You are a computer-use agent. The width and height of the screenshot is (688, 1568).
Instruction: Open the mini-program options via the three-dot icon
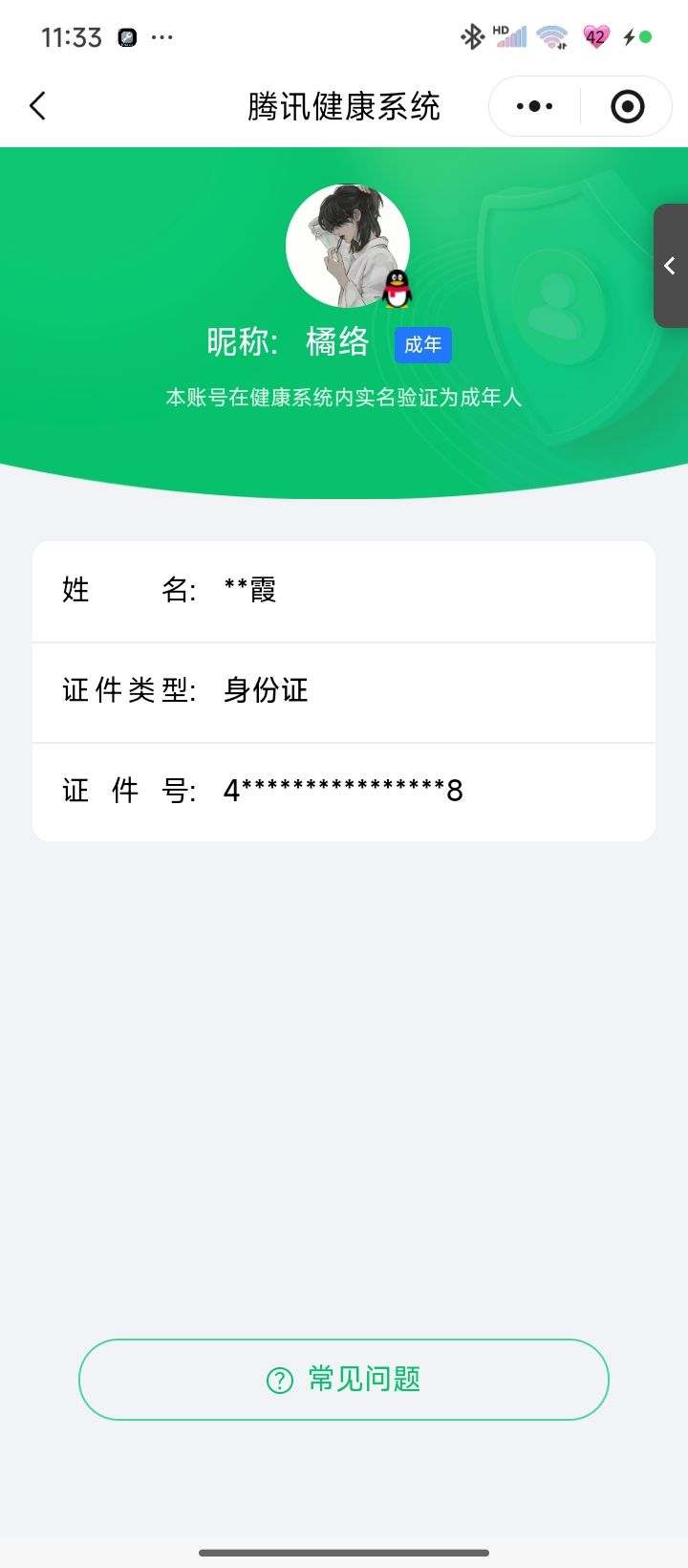(x=533, y=106)
